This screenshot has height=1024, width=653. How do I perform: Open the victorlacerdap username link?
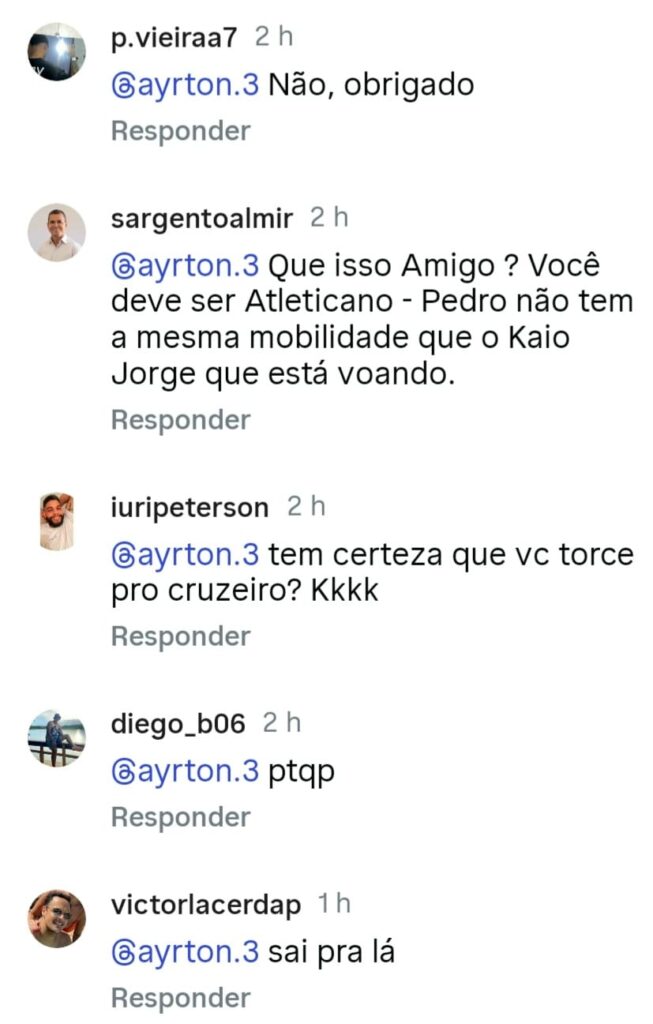click(x=206, y=906)
